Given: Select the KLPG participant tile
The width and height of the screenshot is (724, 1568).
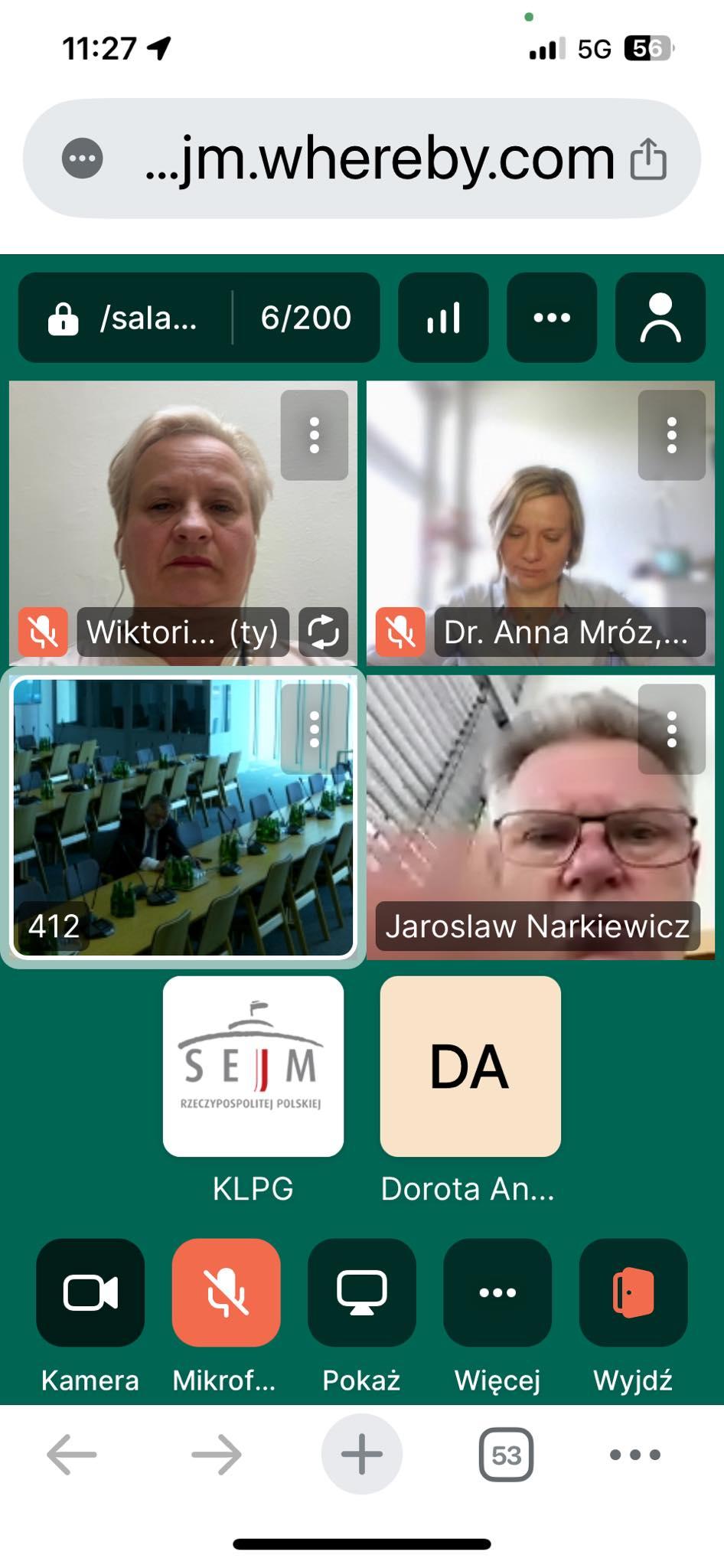Looking at the screenshot, I should pos(253,1066).
